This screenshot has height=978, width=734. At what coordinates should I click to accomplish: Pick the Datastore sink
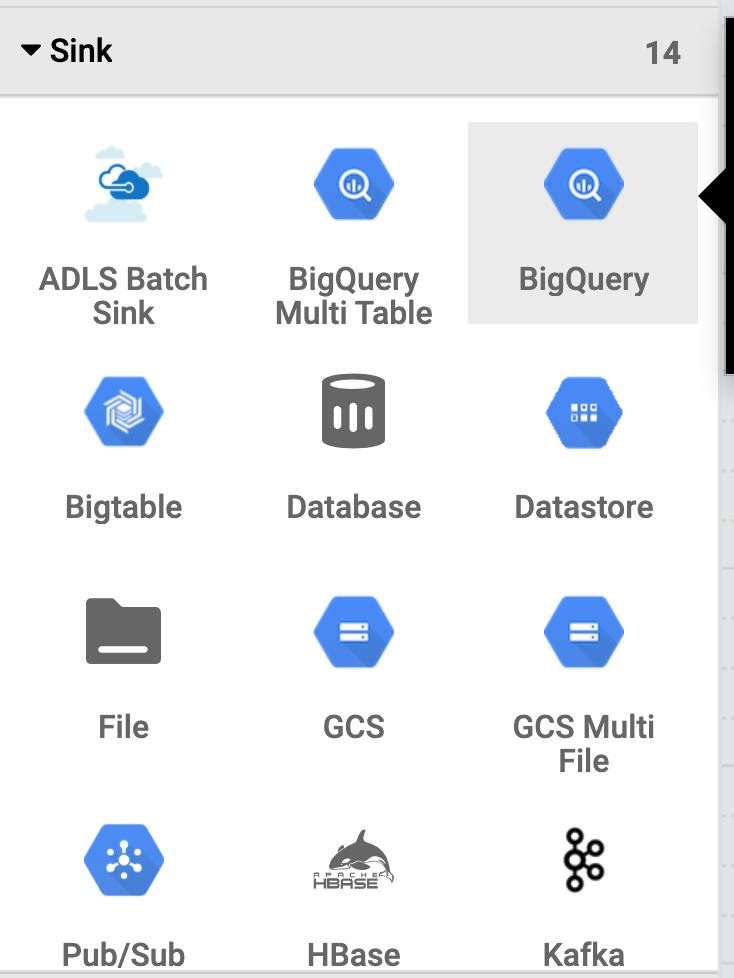tap(583, 412)
